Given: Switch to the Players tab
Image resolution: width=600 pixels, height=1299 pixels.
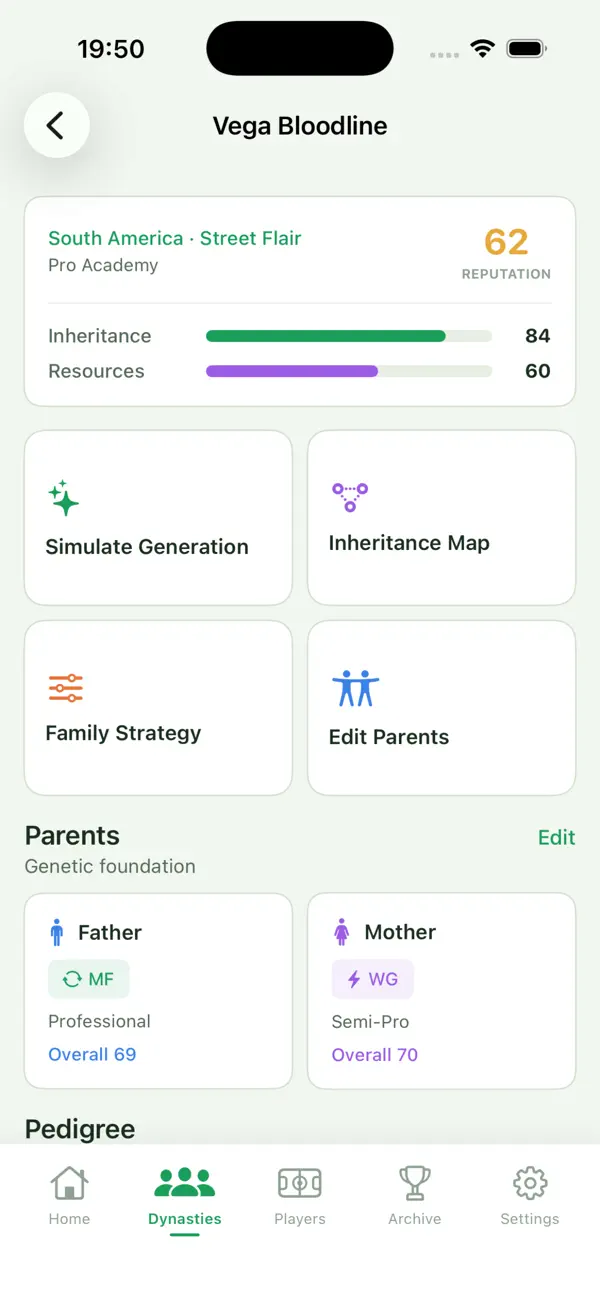Looking at the screenshot, I should click(x=300, y=1195).
